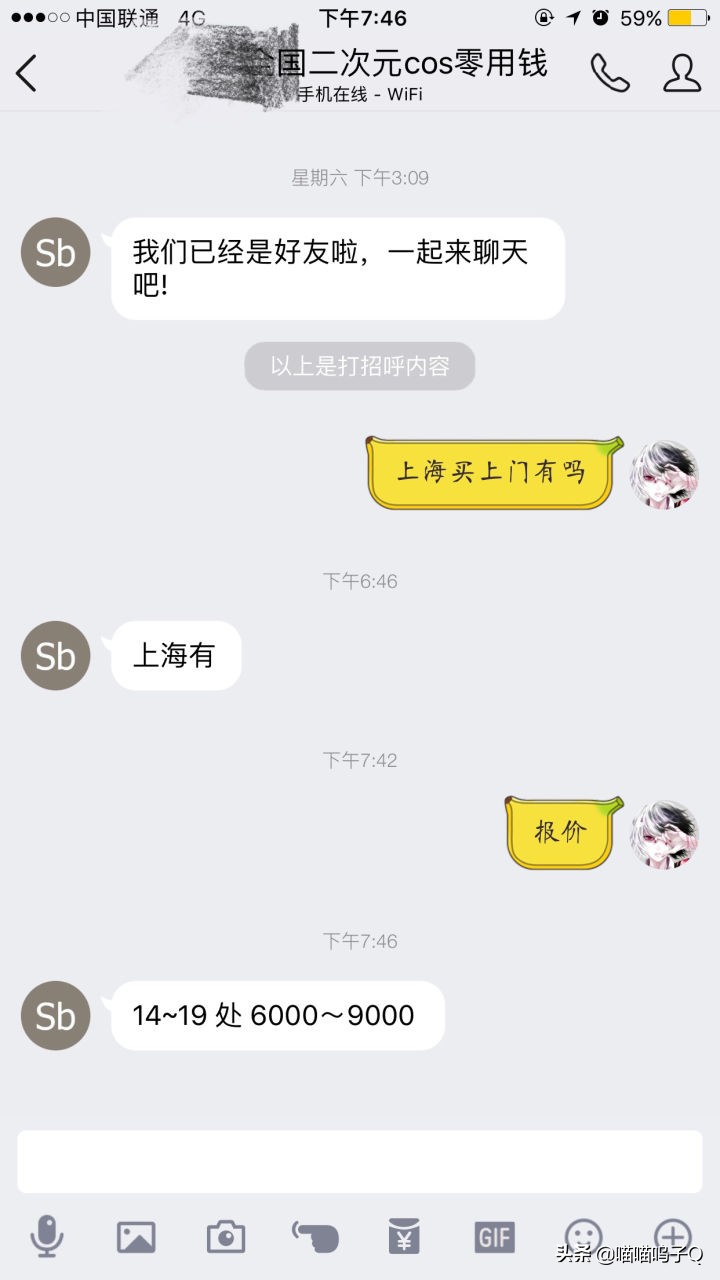This screenshot has width=720, height=1280.
Task: Tap the 14~19 处 6000～9000 message bubble
Action: [278, 1015]
